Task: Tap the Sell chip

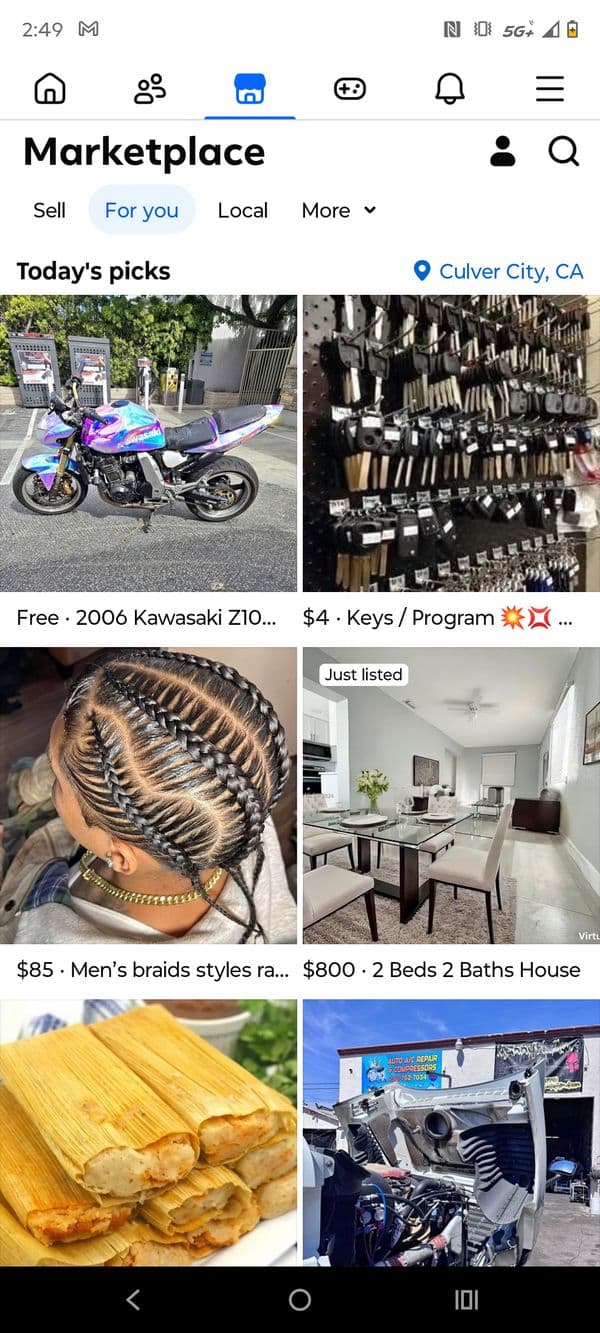Action: click(49, 210)
